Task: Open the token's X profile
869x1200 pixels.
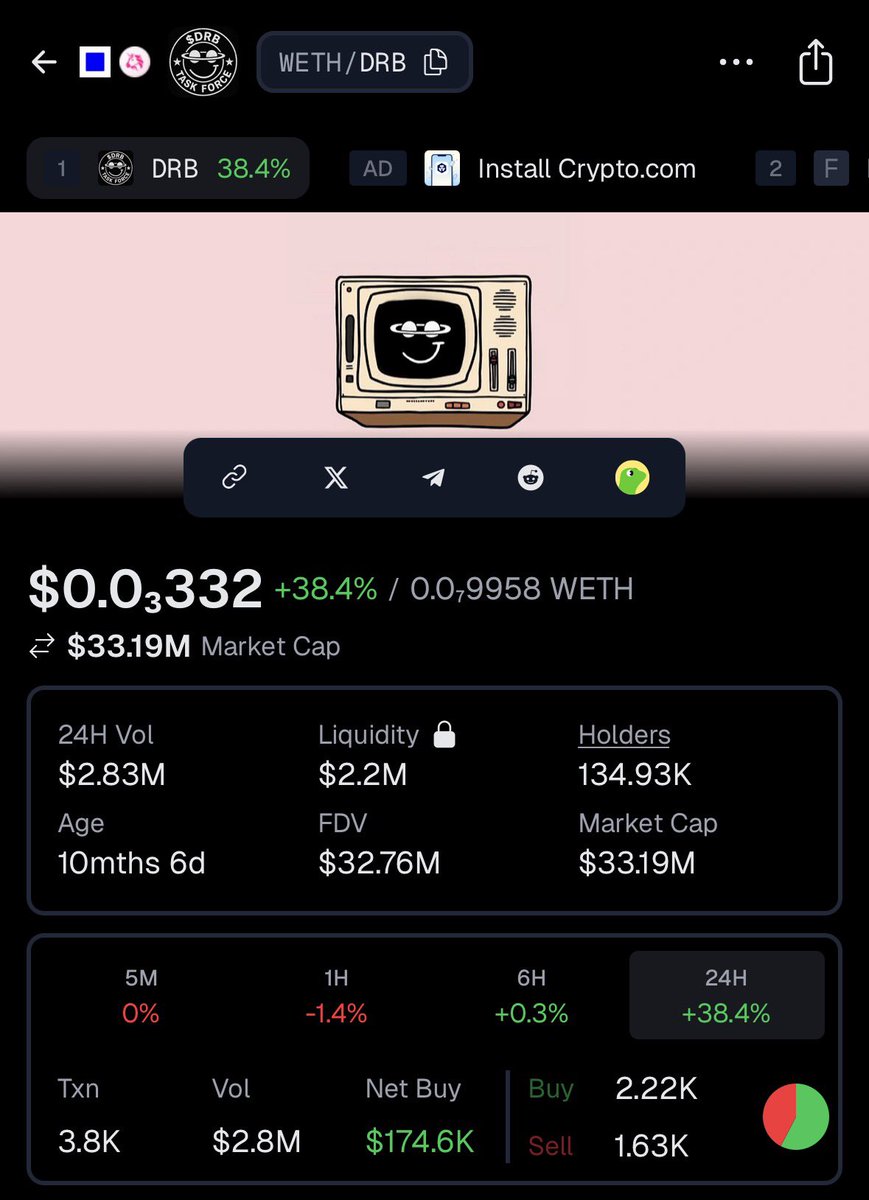Action: point(336,478)
